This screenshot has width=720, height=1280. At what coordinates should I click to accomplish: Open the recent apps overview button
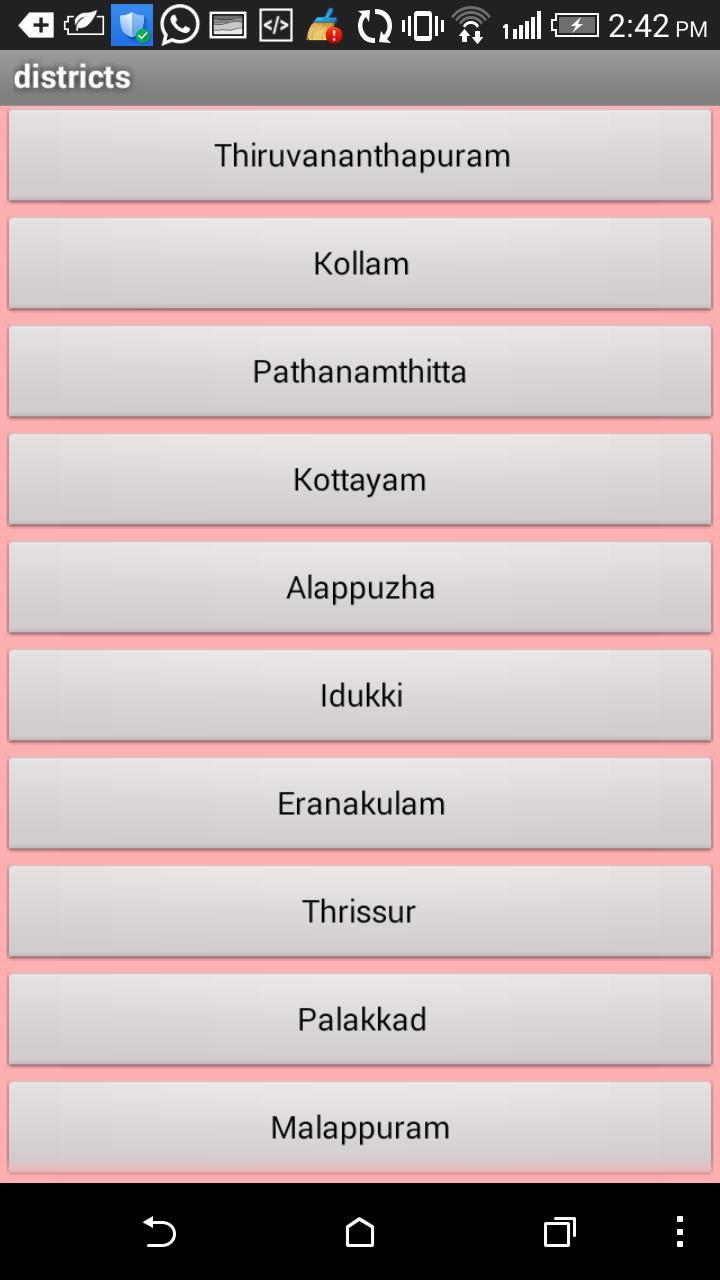point(560,1234)
